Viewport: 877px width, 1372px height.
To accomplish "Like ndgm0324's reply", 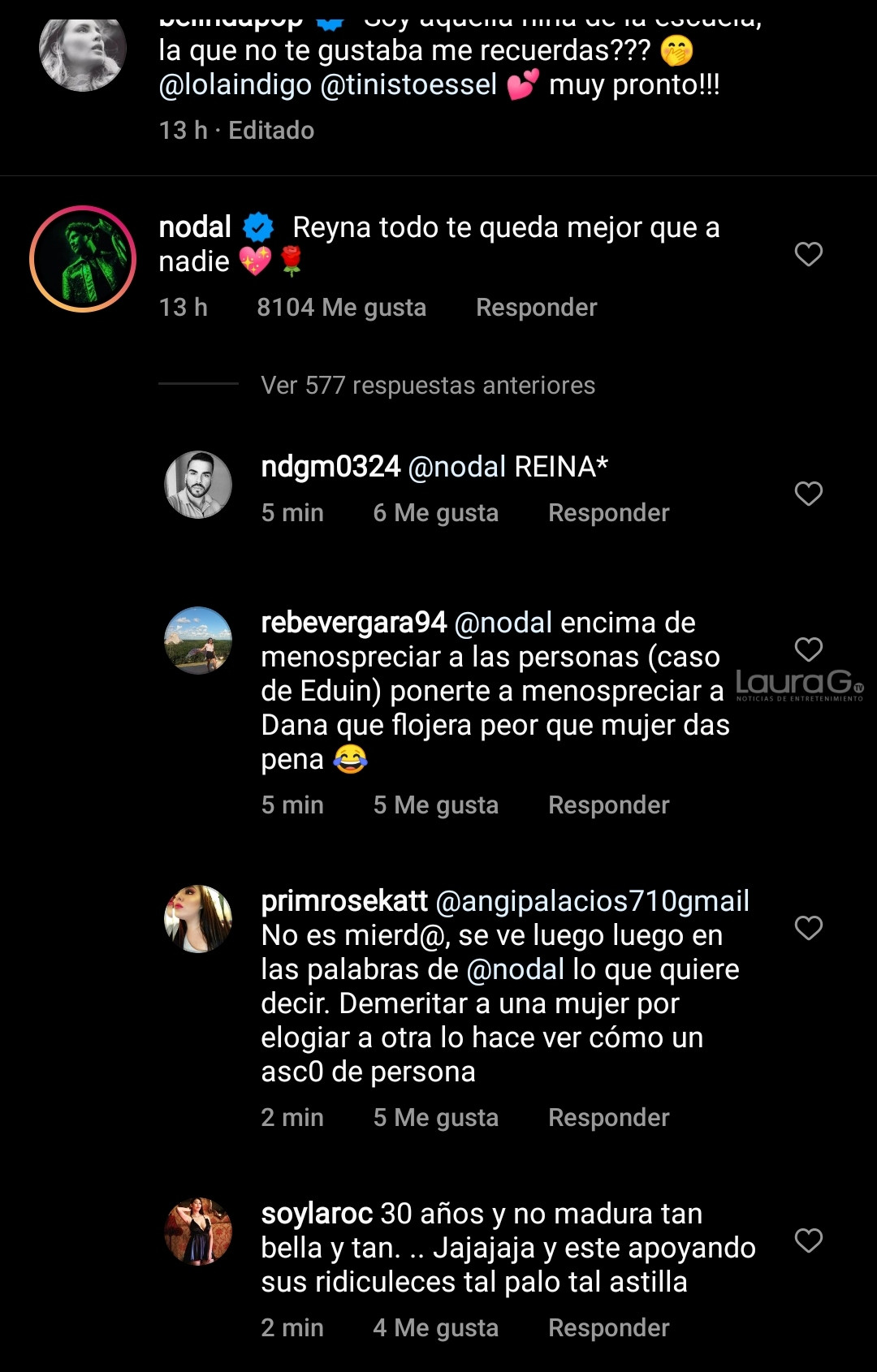I will (808, 494).
